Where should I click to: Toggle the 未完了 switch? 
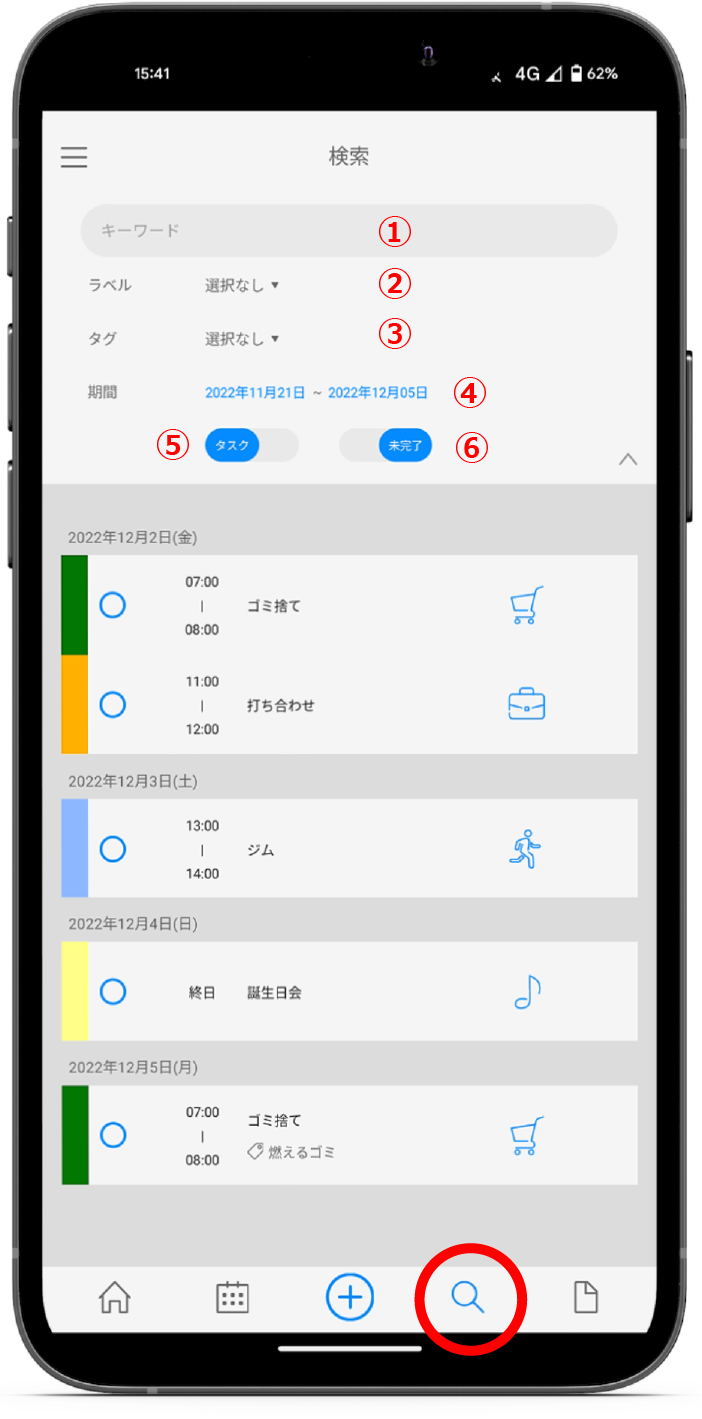point(386,446)
